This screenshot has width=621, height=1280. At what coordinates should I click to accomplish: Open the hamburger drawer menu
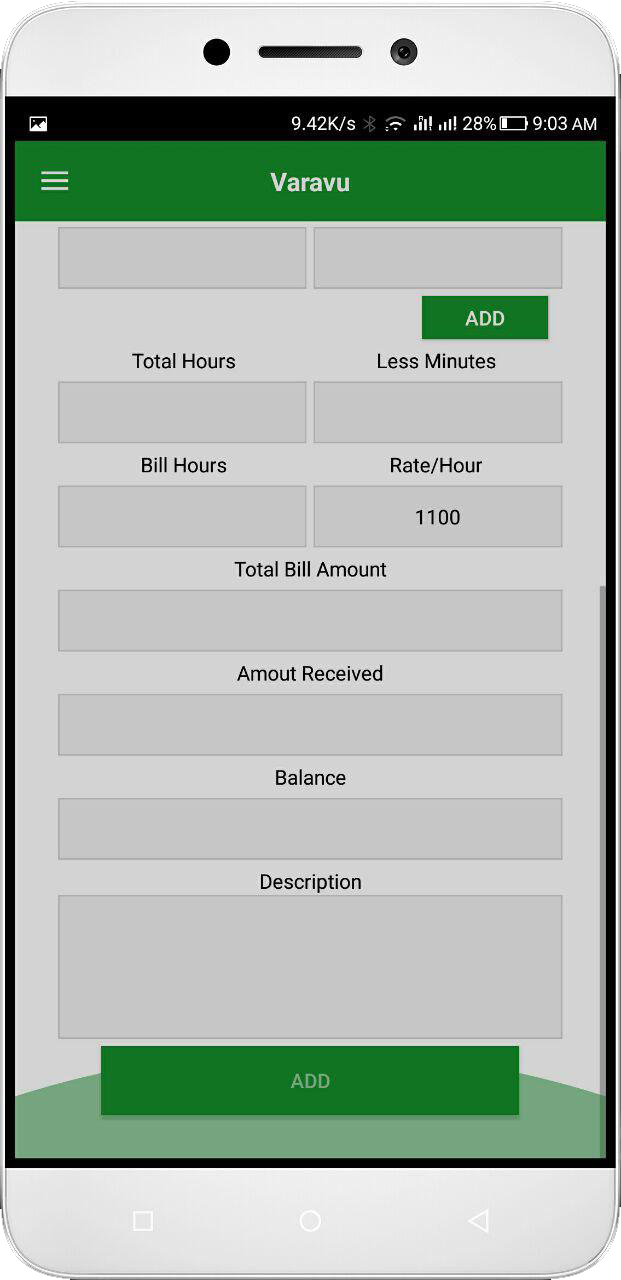pos(54,181)
